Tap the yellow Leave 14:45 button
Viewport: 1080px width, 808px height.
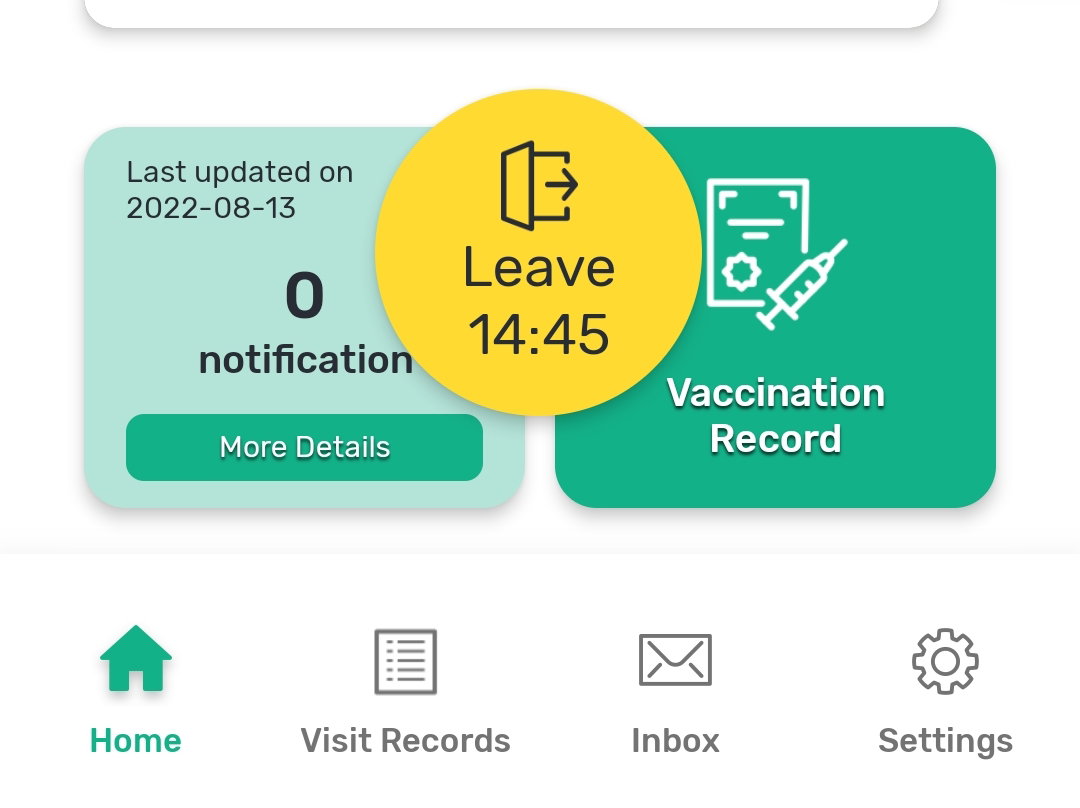point(539,252)
